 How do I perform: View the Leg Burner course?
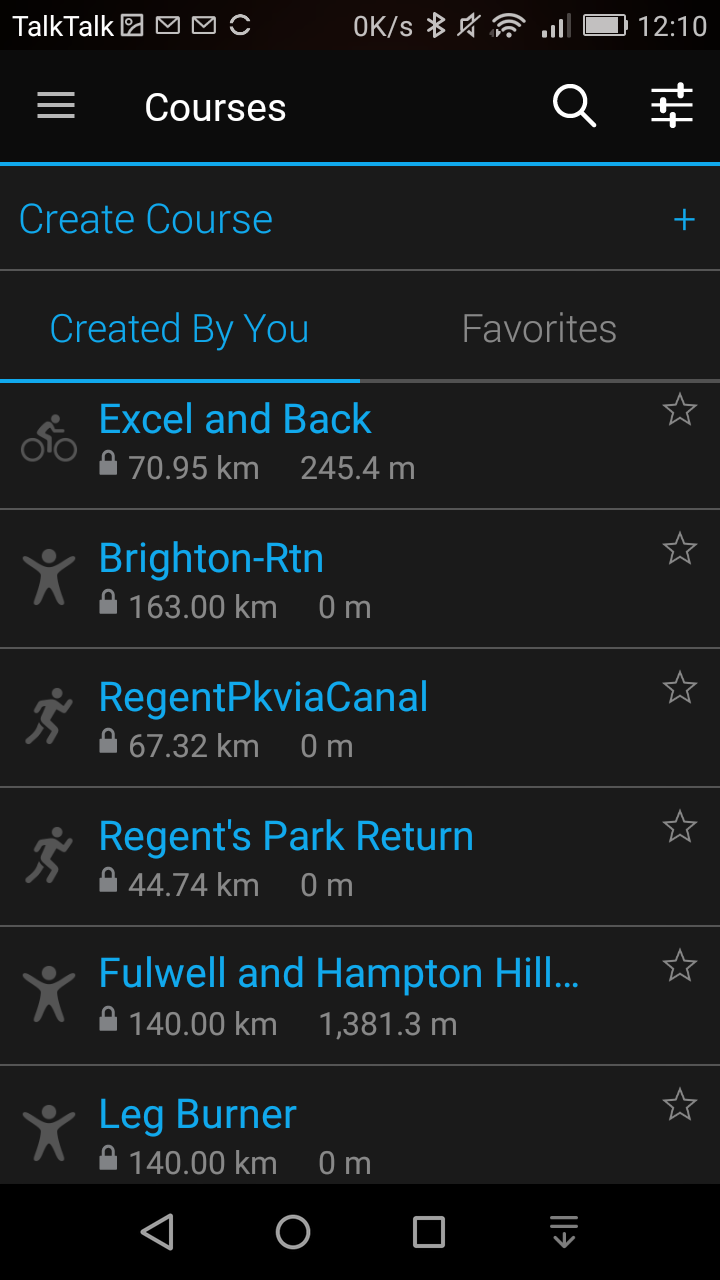pos(198,1115)
